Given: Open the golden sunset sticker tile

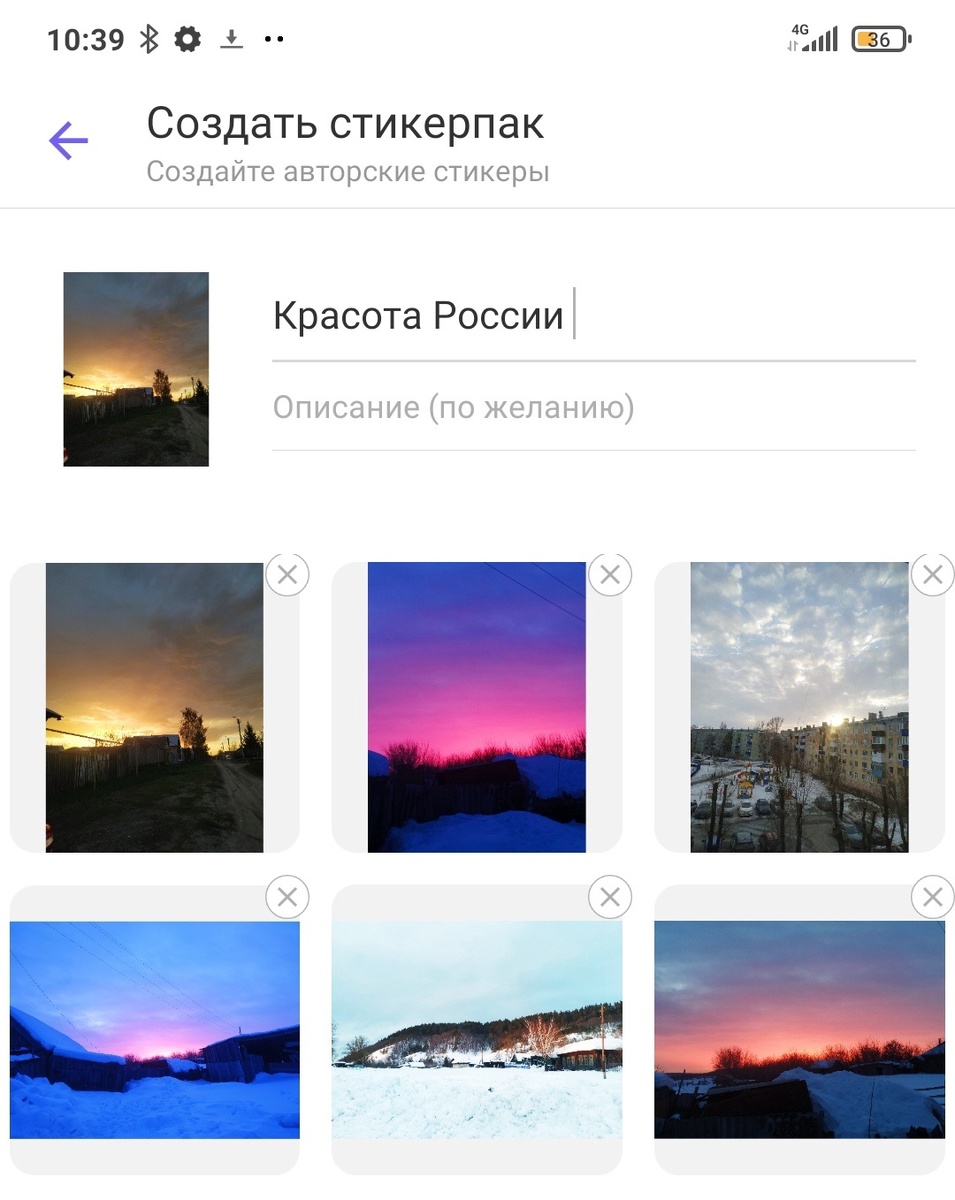Looking at the screenshot, I should 154,708.
